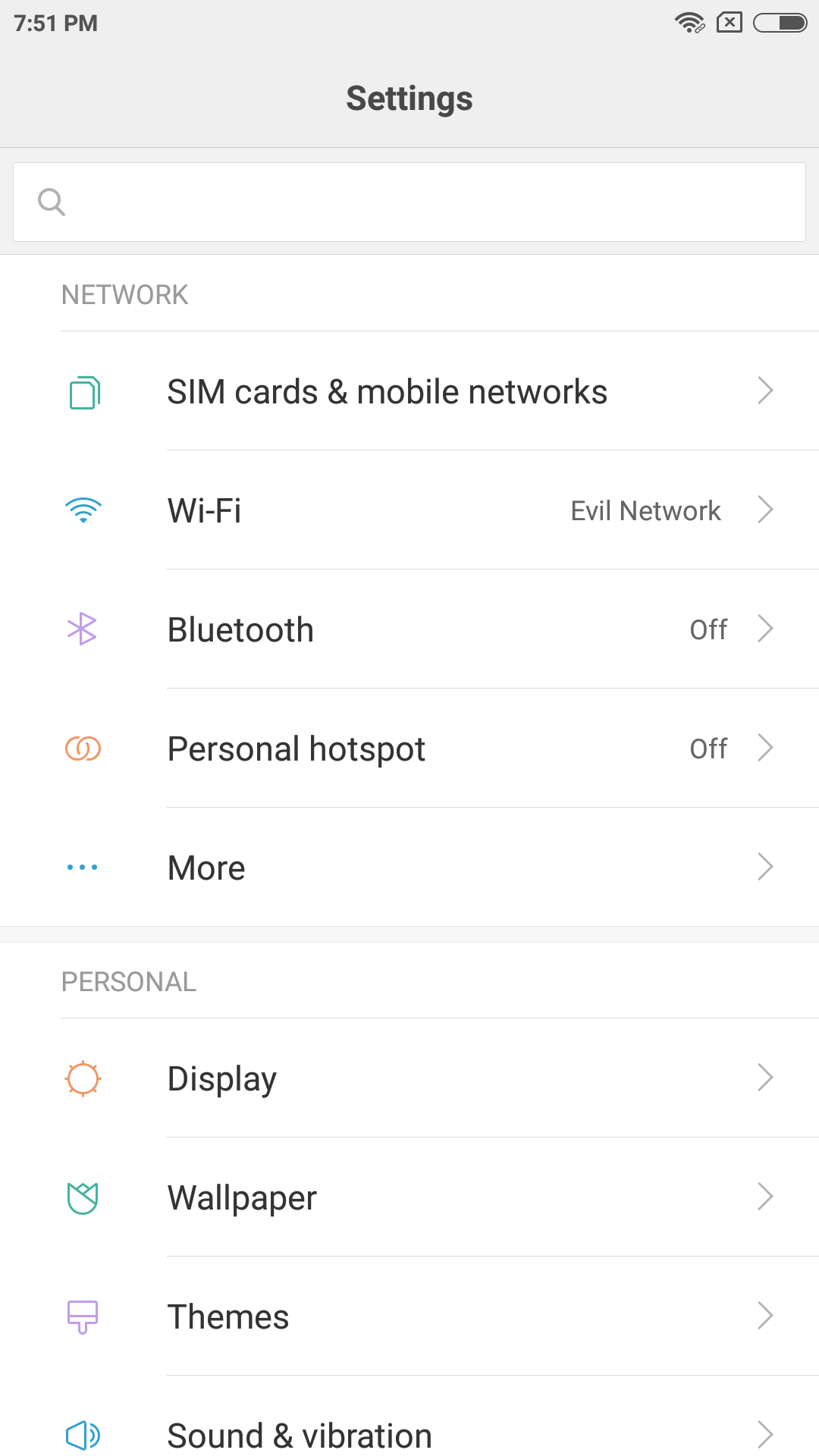The width and height of the screenshot is (819, 1456).
Task: Open Wallpaper settings
Action: click(x=409, y=1197)
